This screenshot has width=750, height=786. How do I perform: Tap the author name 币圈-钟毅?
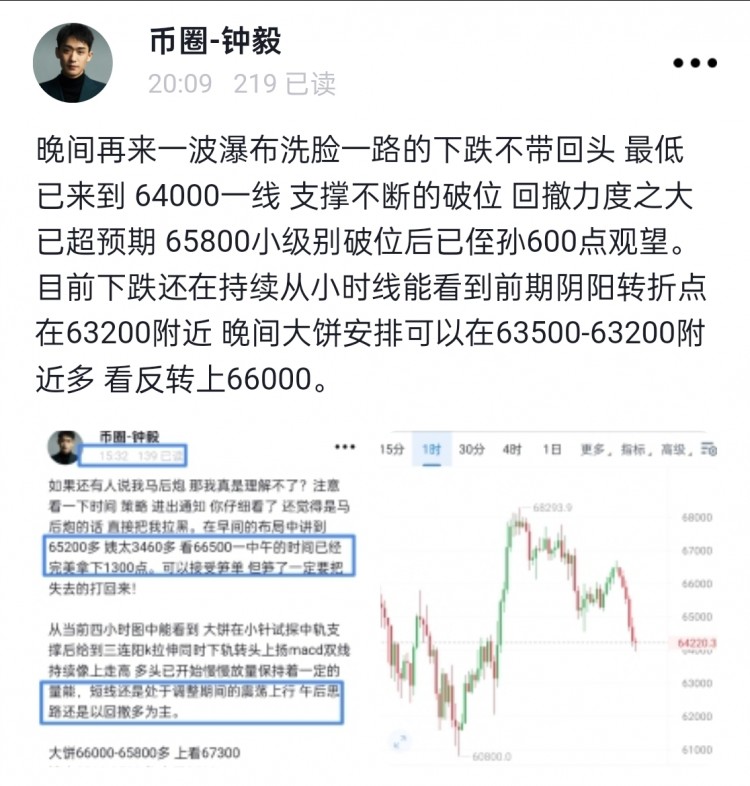(215, 40)
